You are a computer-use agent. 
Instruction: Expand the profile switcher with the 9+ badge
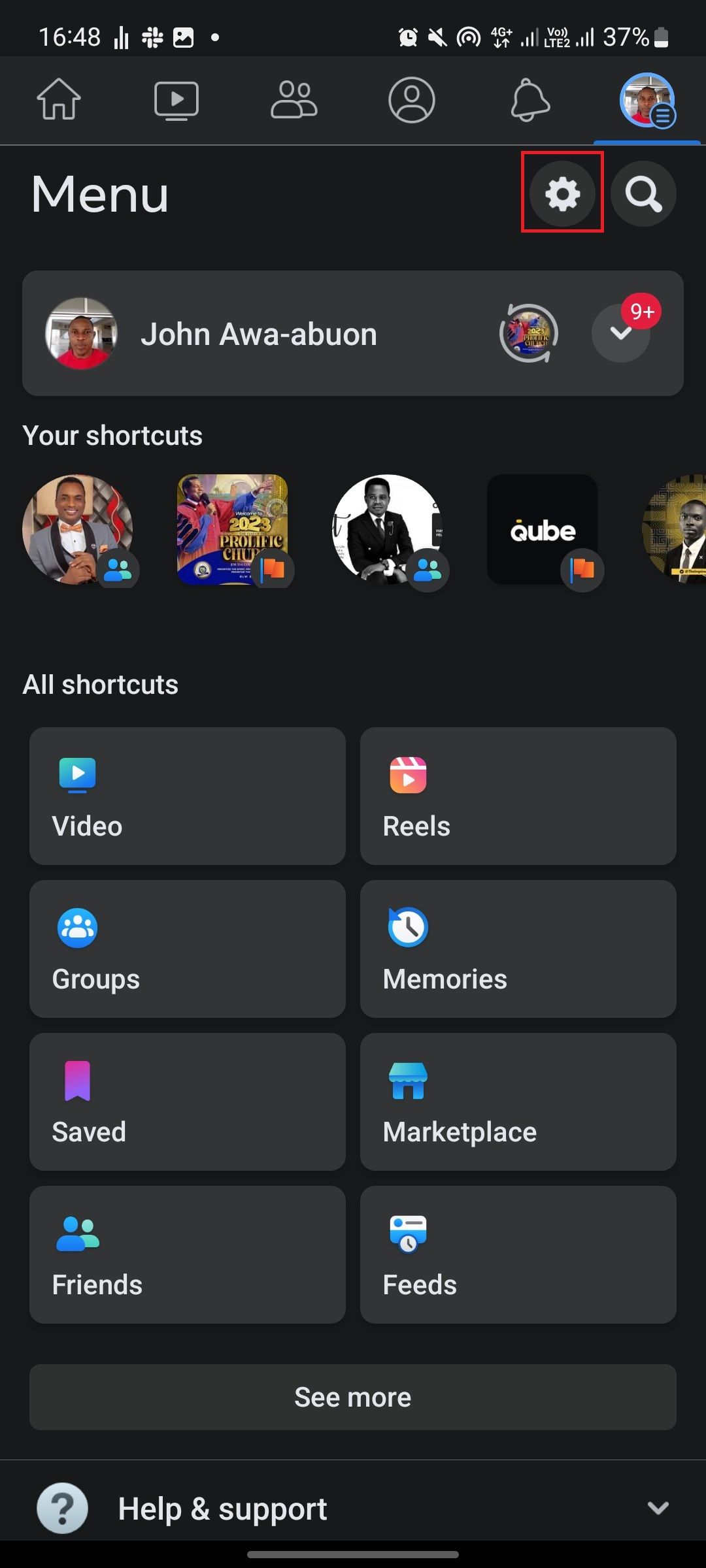coord(621,333)
